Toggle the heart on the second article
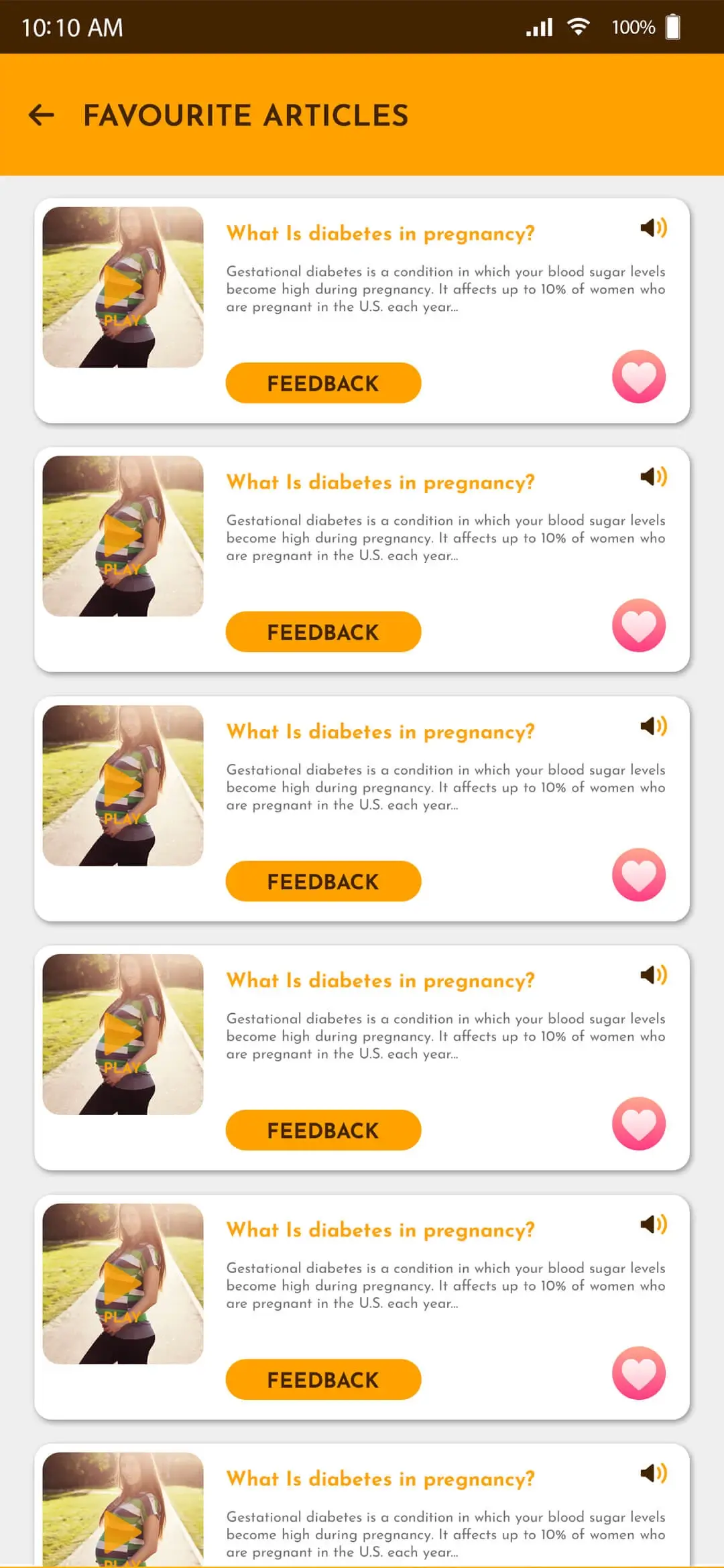This screenshot has height=1568, width=724. (638, 625)
